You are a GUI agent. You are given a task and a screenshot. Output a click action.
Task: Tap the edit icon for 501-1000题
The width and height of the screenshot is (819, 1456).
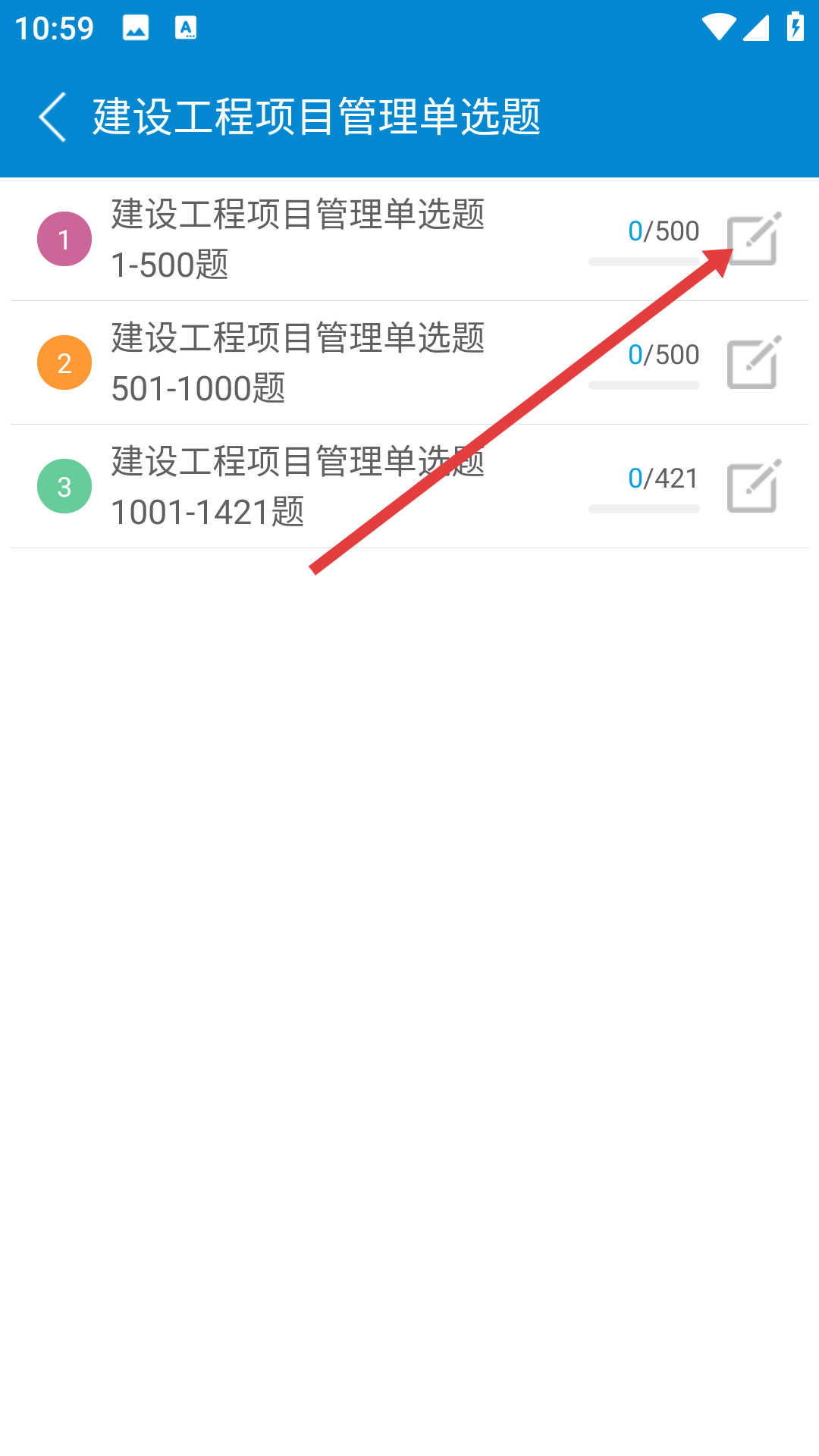[753, 362]
